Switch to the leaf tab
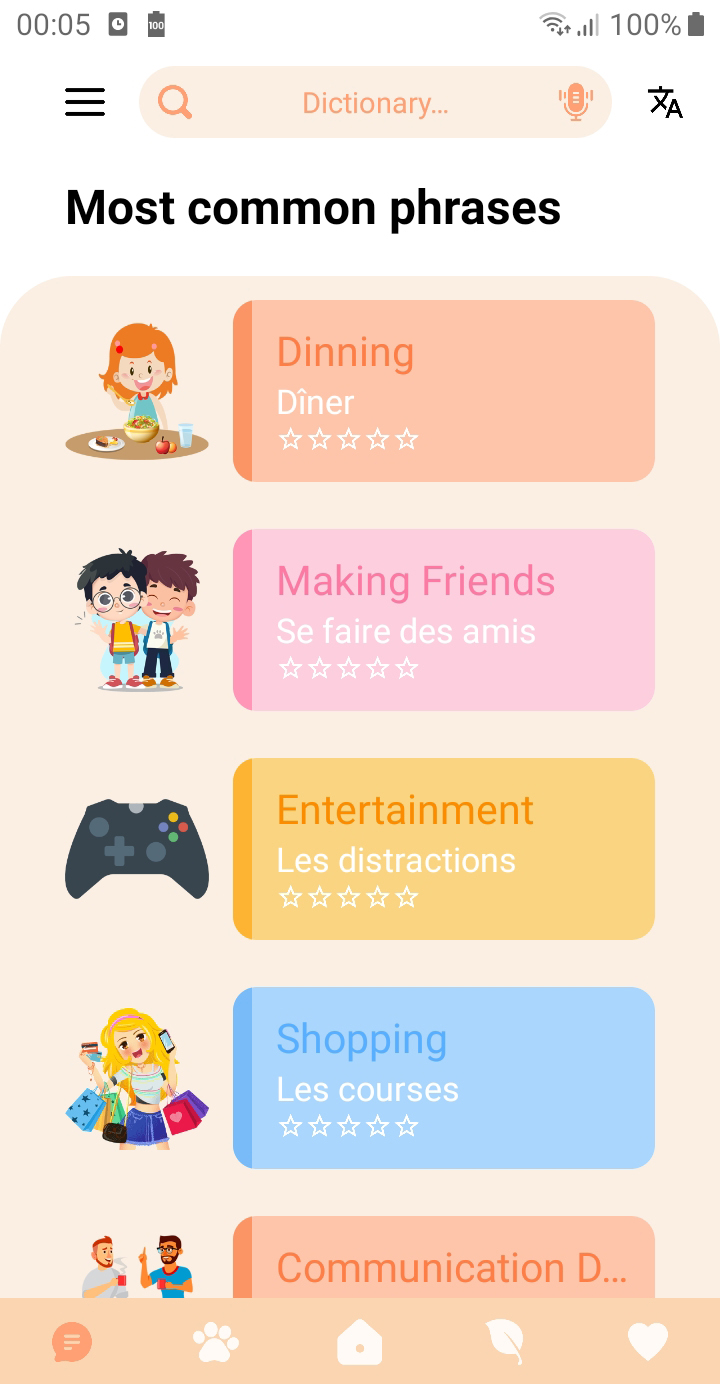 point(505,1341)
